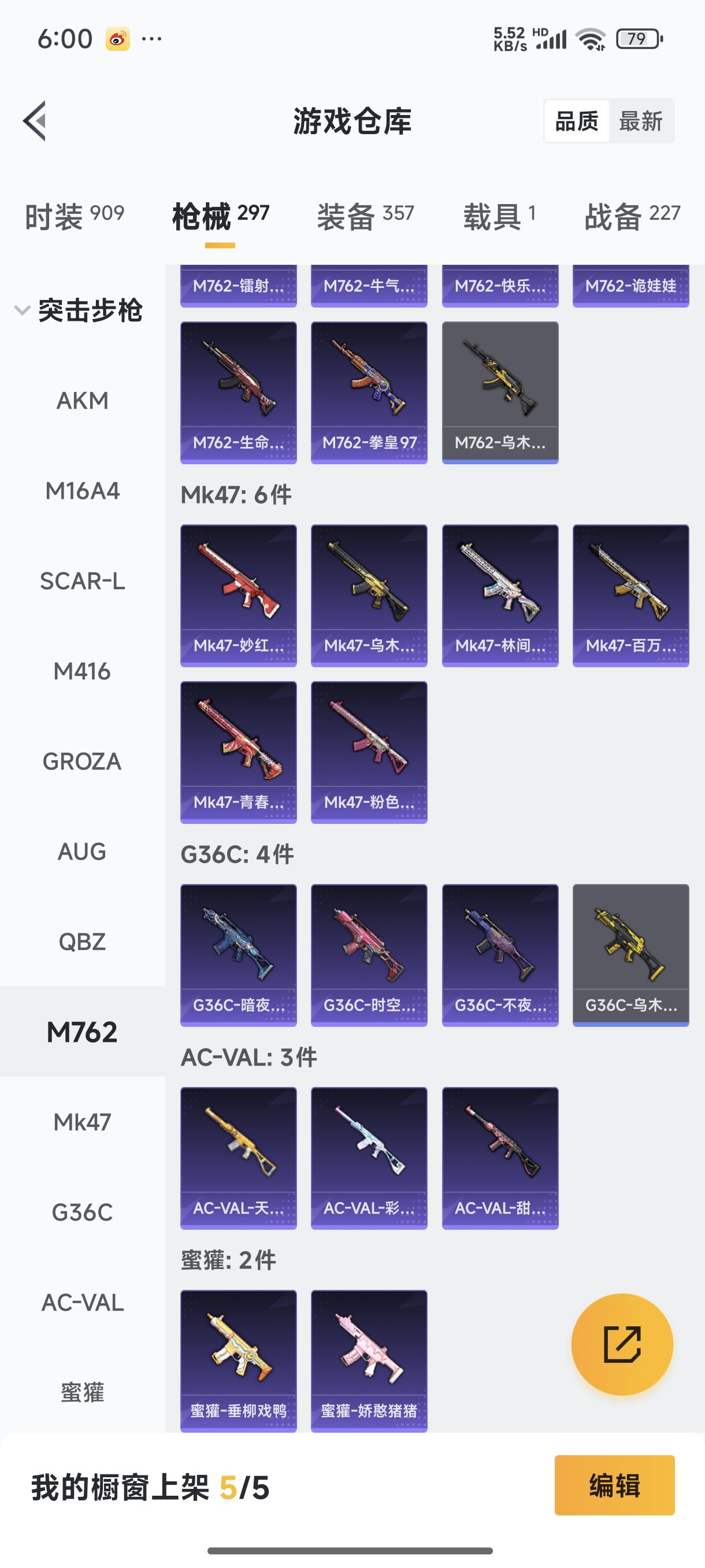The height and width of the screenshot is (1568, 705).
Task: Open the 蜜獾-垂柳戏鸭 skin
Action: (x=239, y=1360)
